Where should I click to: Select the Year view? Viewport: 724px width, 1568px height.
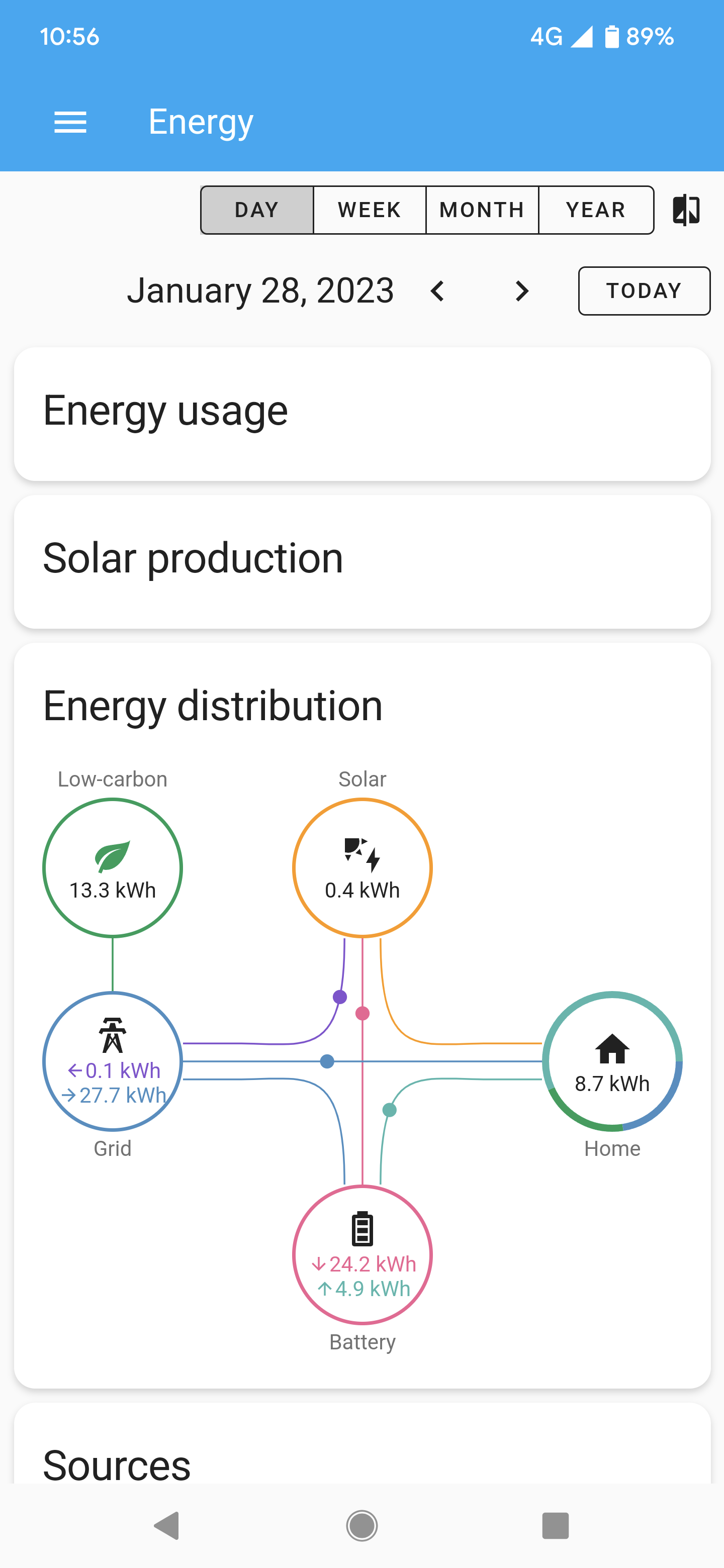click(x=595, y=210)
